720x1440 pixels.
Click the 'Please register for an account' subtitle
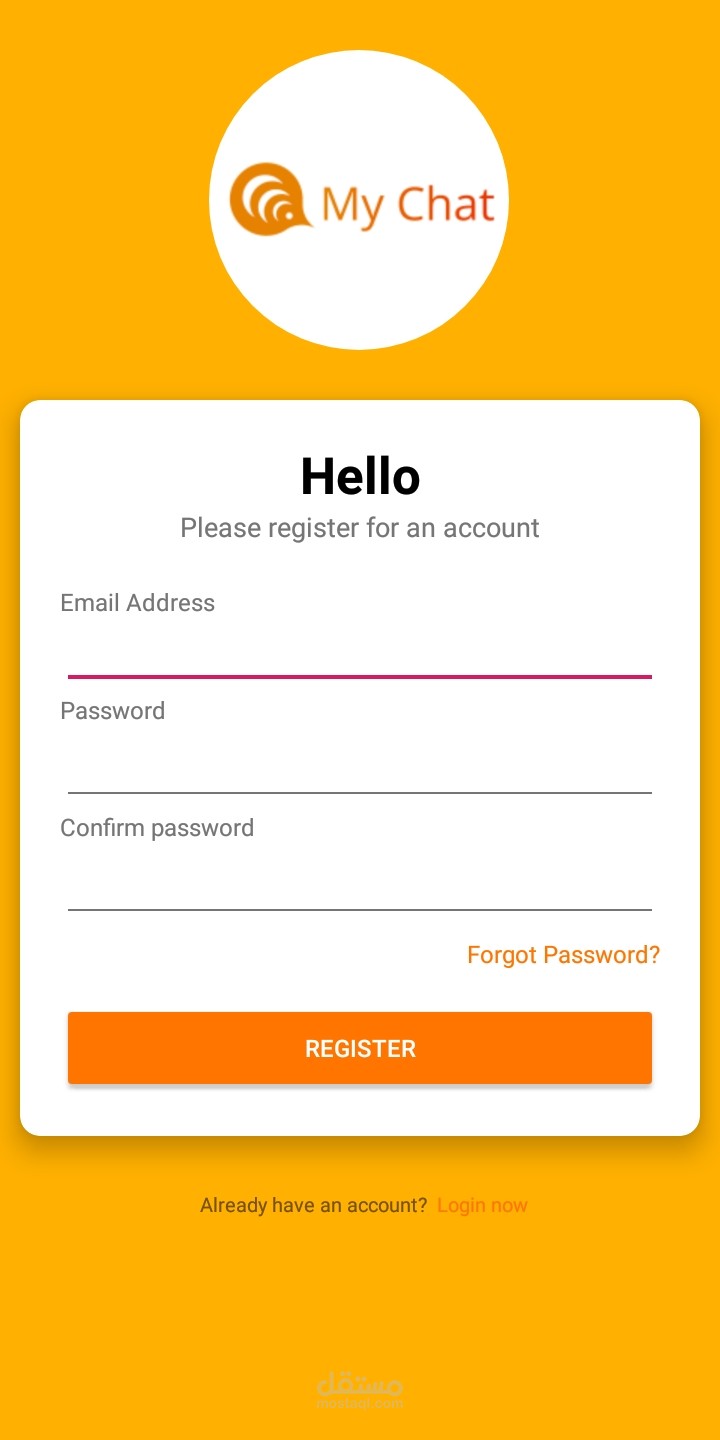click(360, 528)
